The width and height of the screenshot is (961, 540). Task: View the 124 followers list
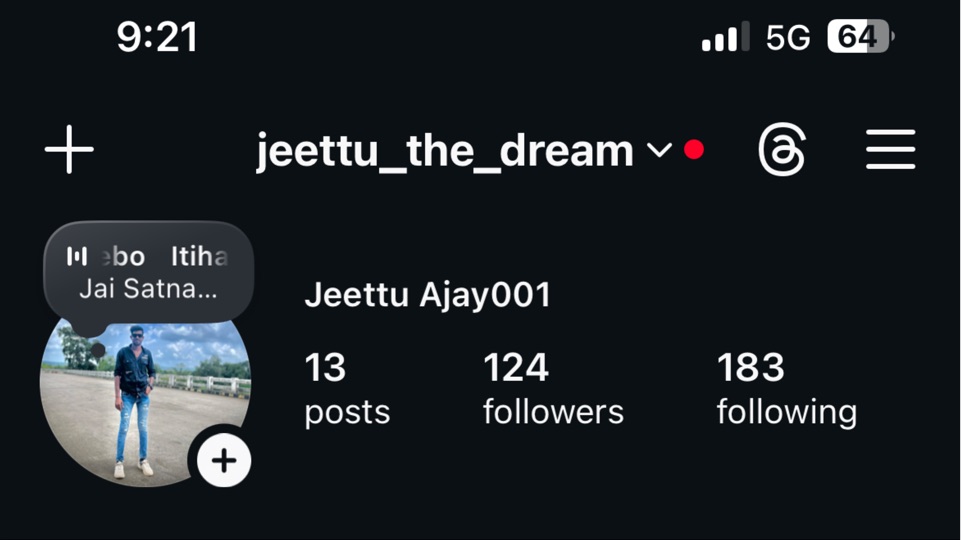(552, 390)
